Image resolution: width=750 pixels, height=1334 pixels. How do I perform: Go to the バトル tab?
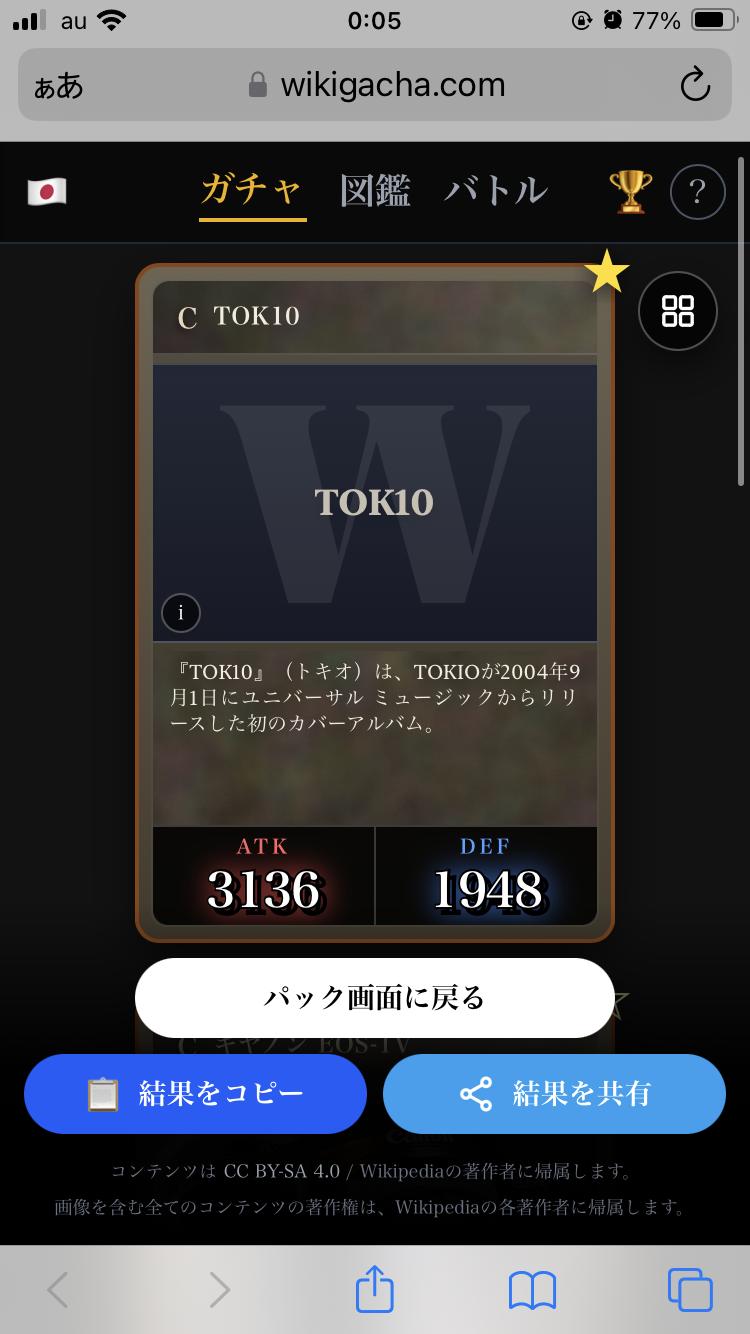pyautogui.click(x=496, y=190)
